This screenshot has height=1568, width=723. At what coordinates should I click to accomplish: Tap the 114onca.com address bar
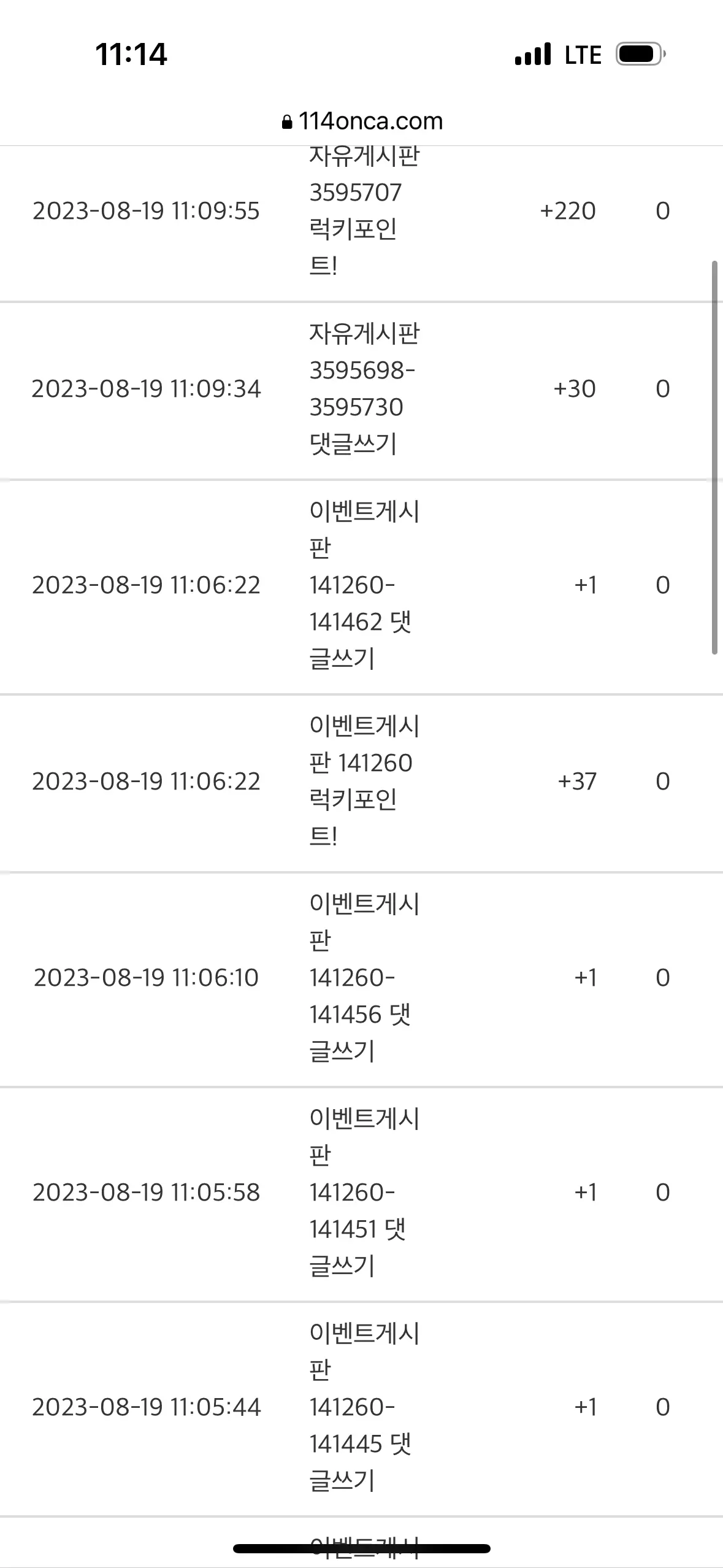(x=362, y=121)
